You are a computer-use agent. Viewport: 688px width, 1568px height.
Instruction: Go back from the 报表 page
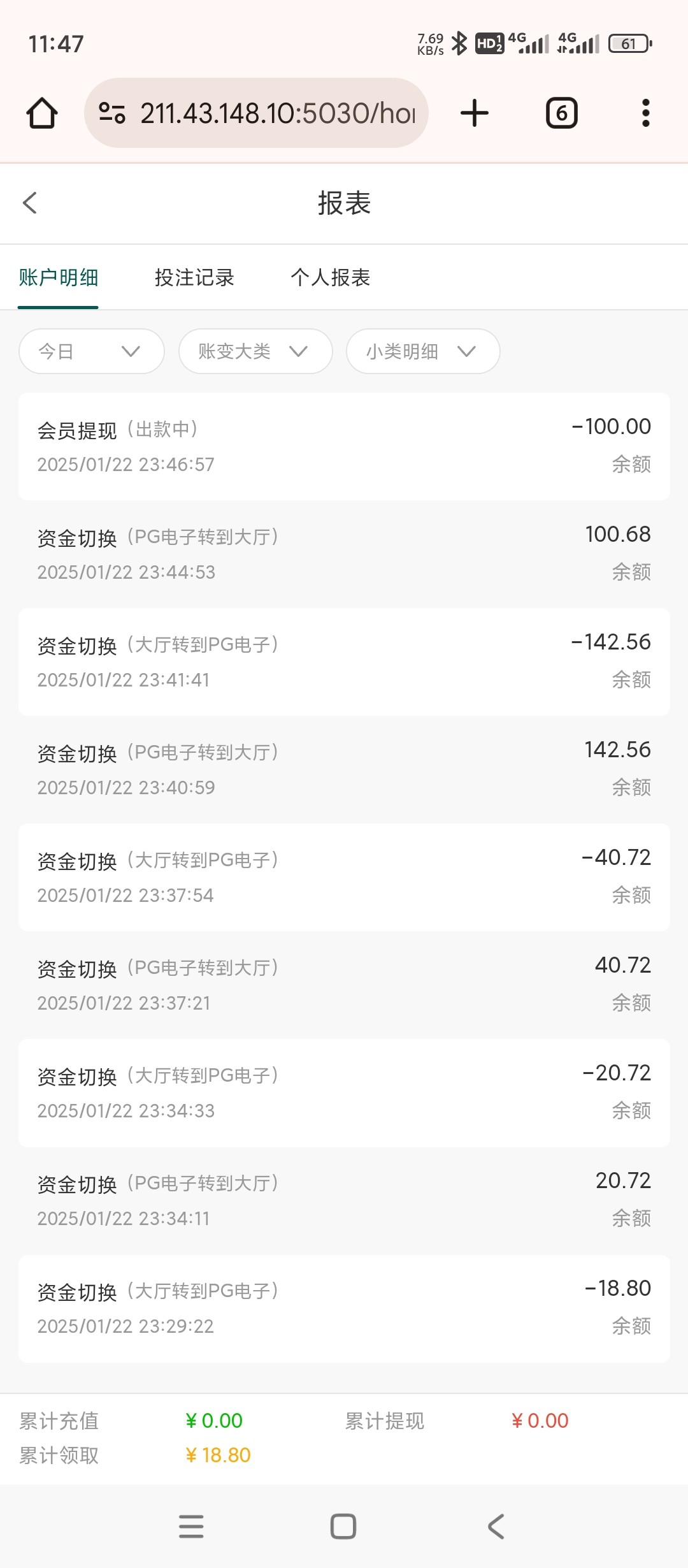(x=30, y=203)
